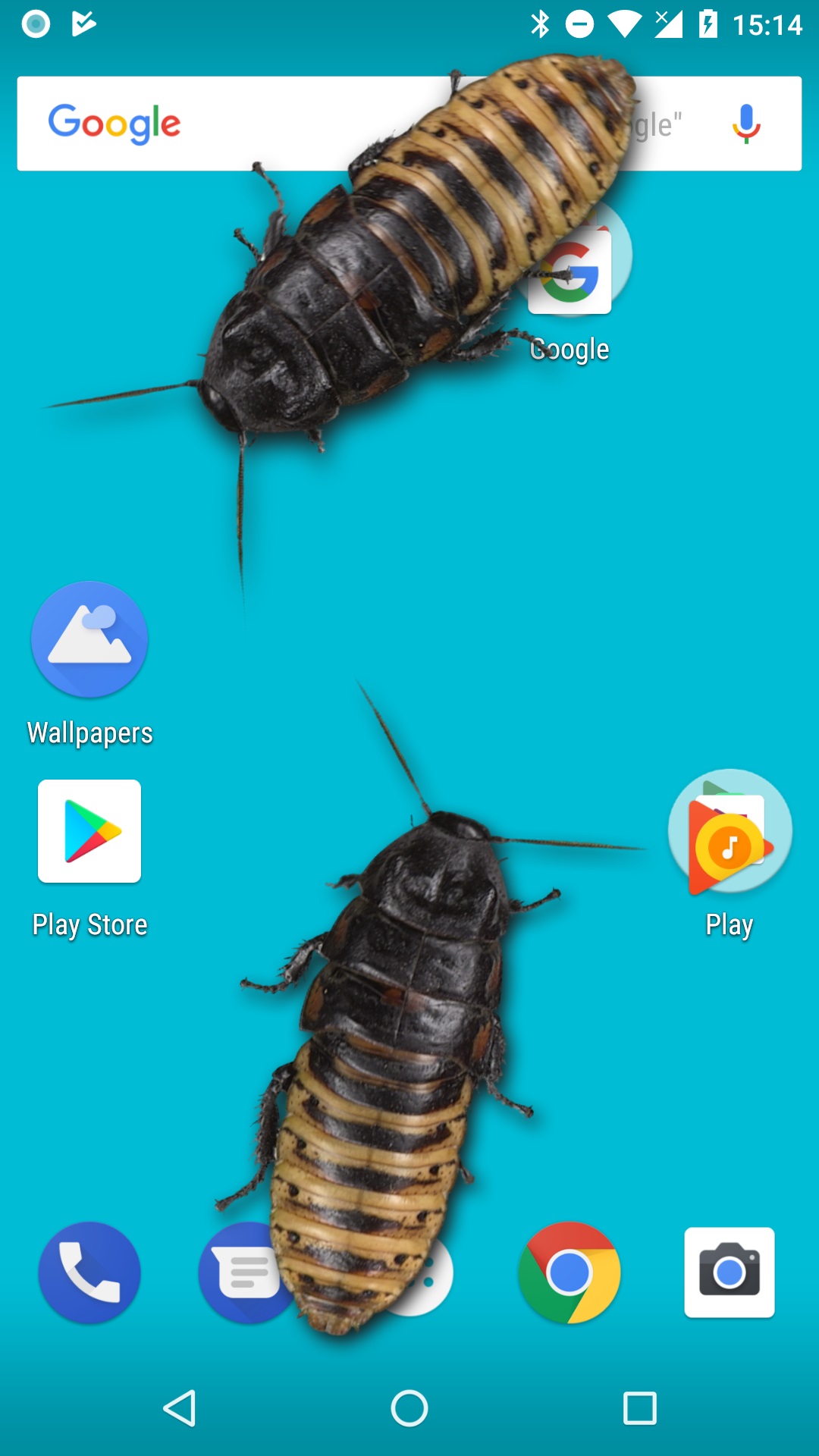The width and height of the screenshot is (819, 1456).
Task: Tap the voice search microphone
Action: pos(746,124)
